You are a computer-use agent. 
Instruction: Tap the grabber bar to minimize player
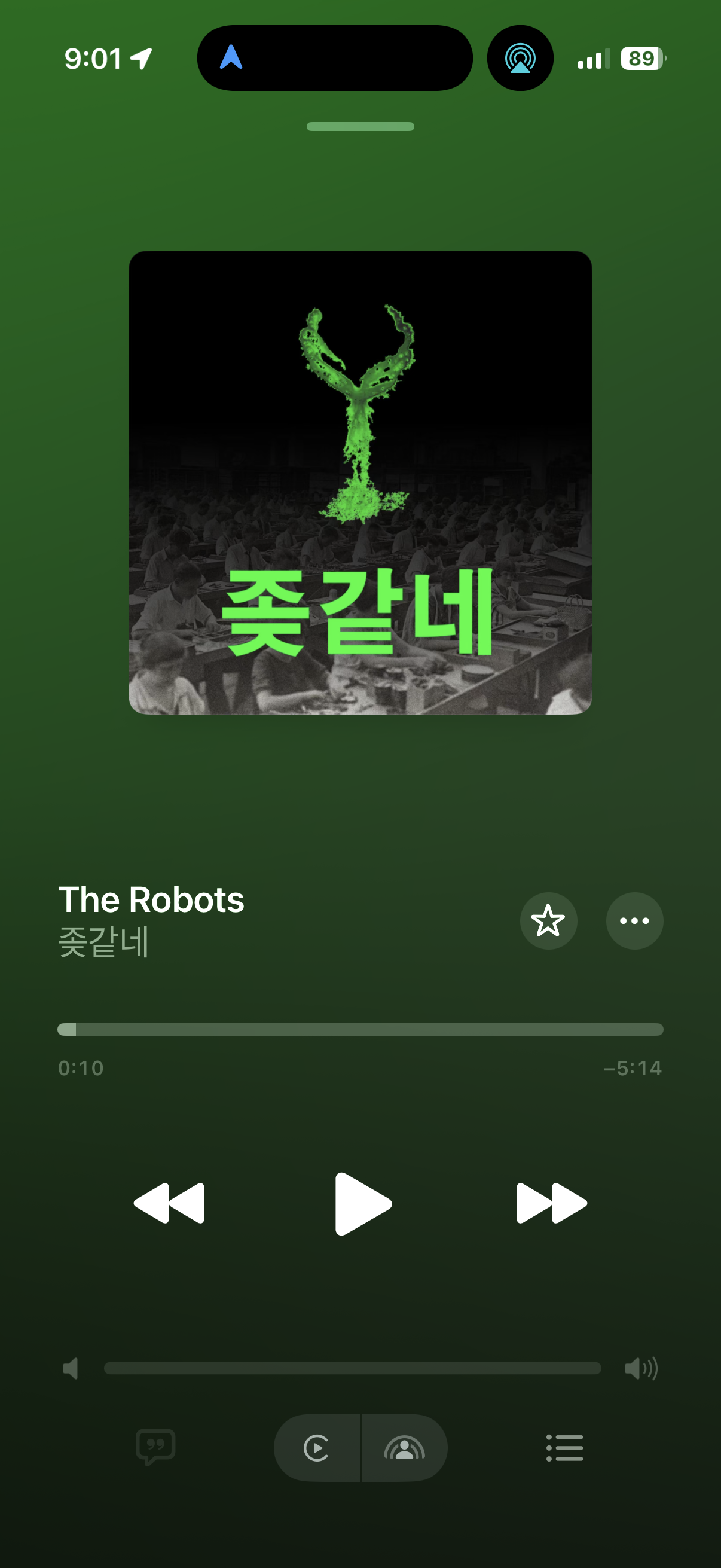[x=360, y=127]
